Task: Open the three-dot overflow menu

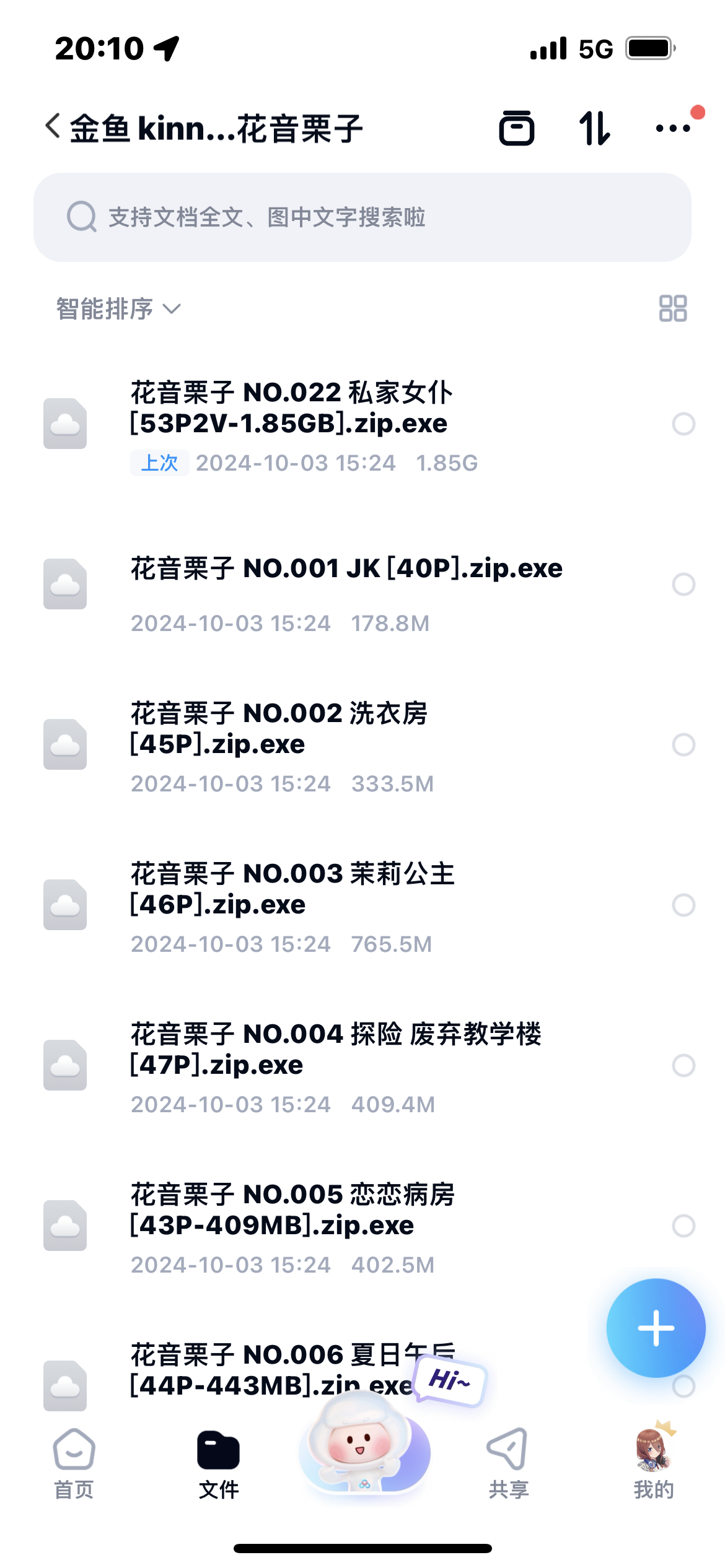Action: click(x=673, y=128)
